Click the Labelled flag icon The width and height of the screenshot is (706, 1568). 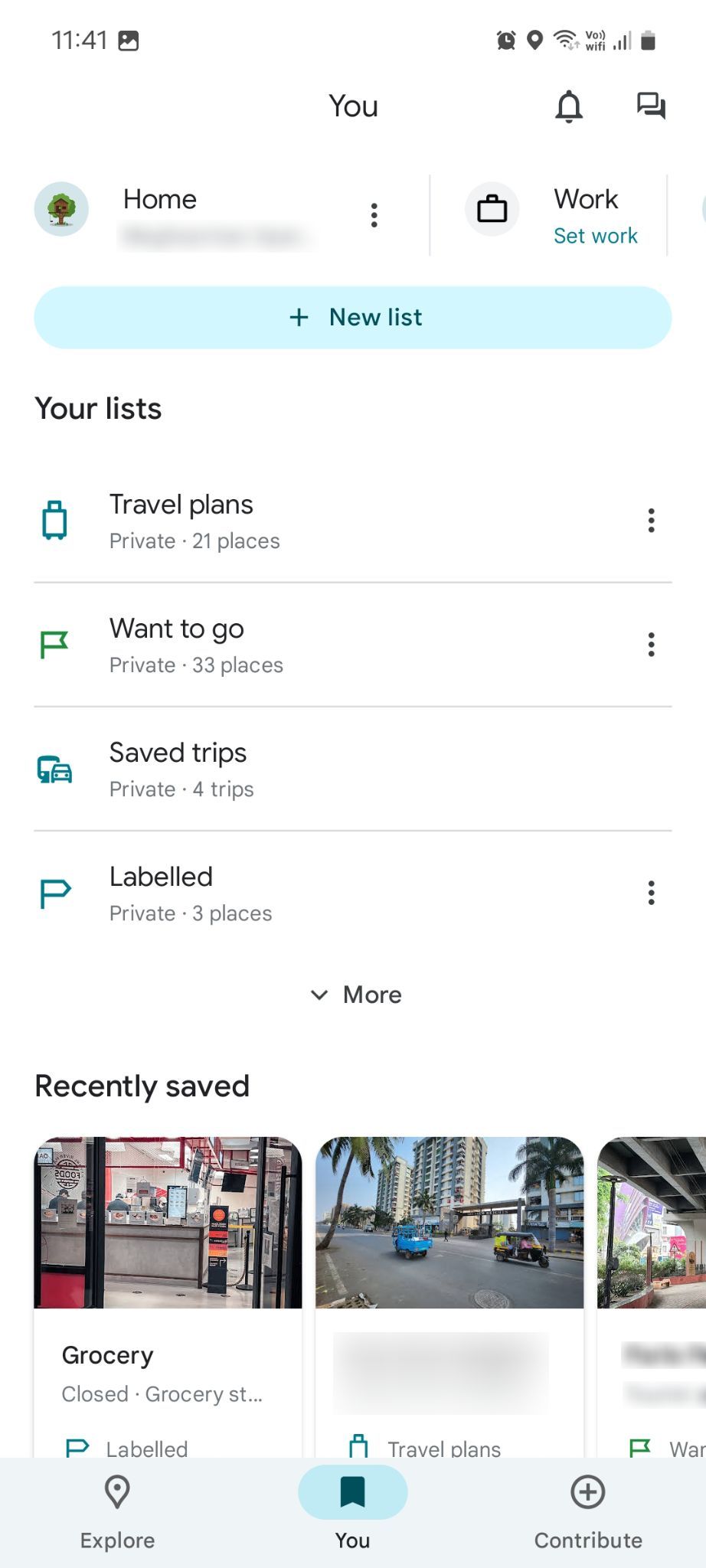click(x=52, y=893)
